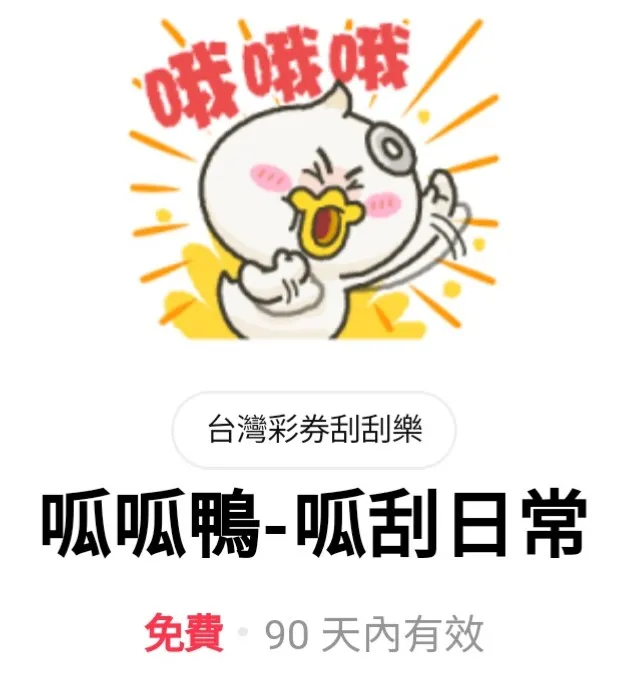Image resolution: width=643 pixels, height=674 pixels.
Task: Open the 台灣彩券刮刮樂 creator chip
Action: (314, 431)
